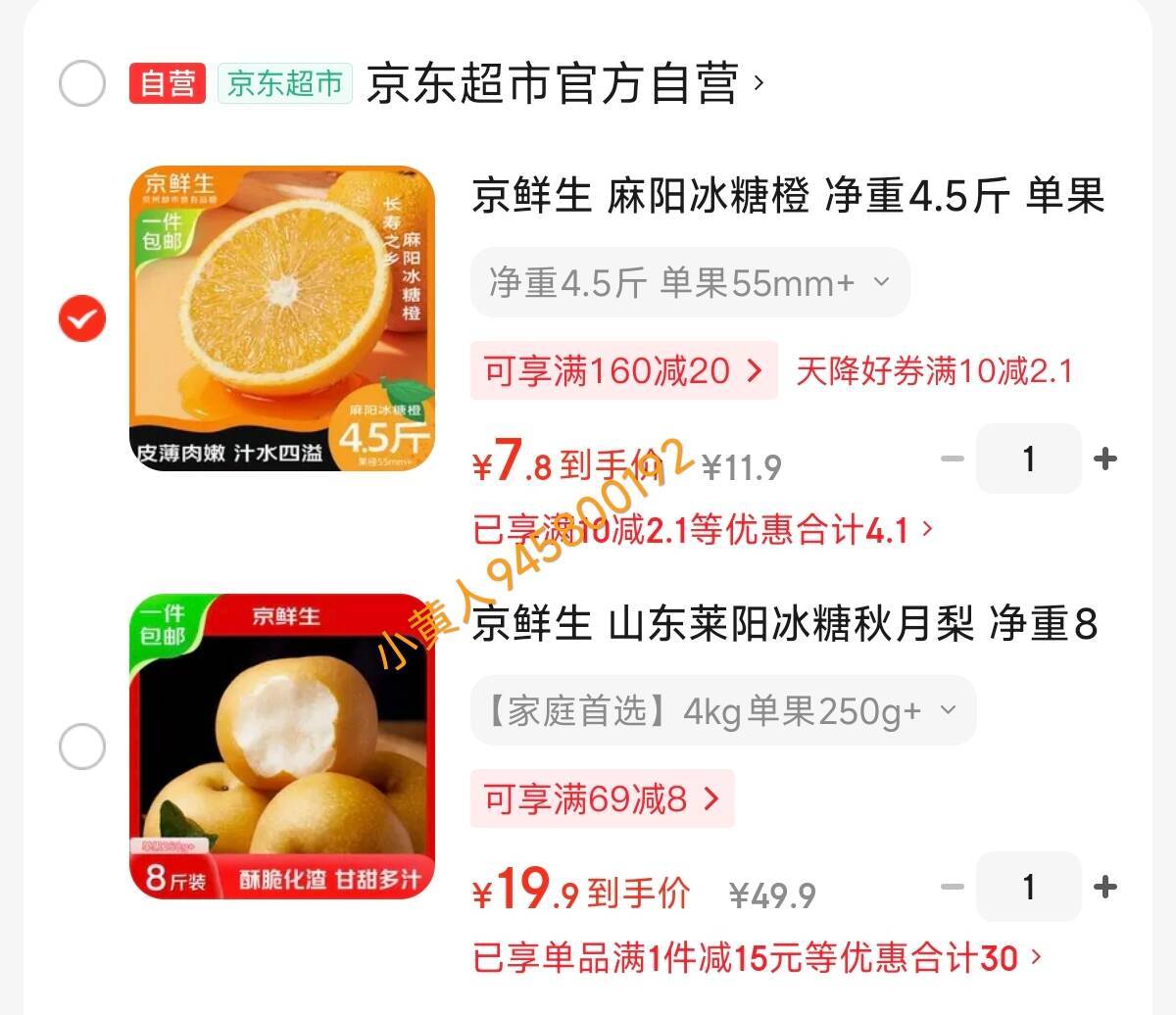Uncheck the 麻阳冰糖橙 item
Image resolution: width=1176 pixels, height=1015 pixels.
82,319
